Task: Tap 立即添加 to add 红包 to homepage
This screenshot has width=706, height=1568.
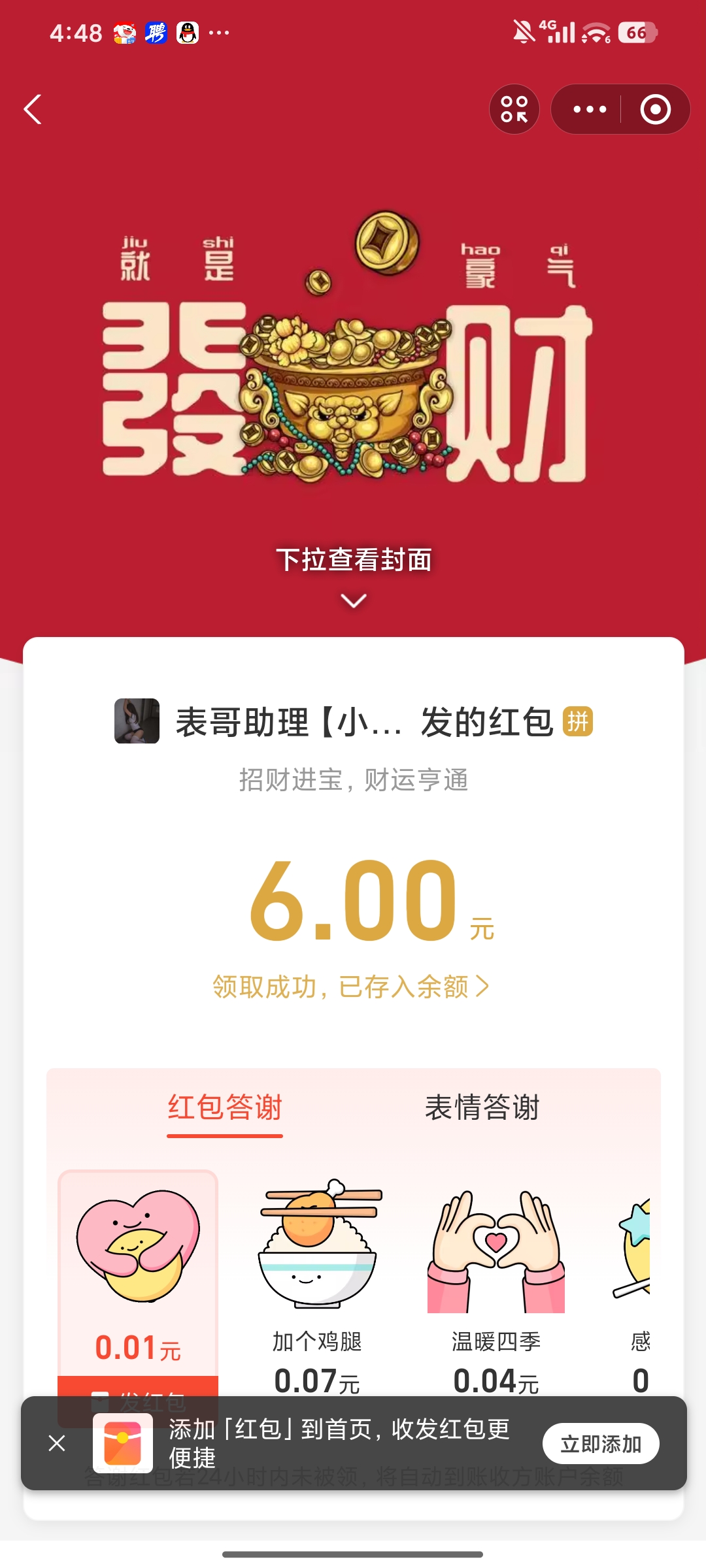Action: tap(601, 1444)
